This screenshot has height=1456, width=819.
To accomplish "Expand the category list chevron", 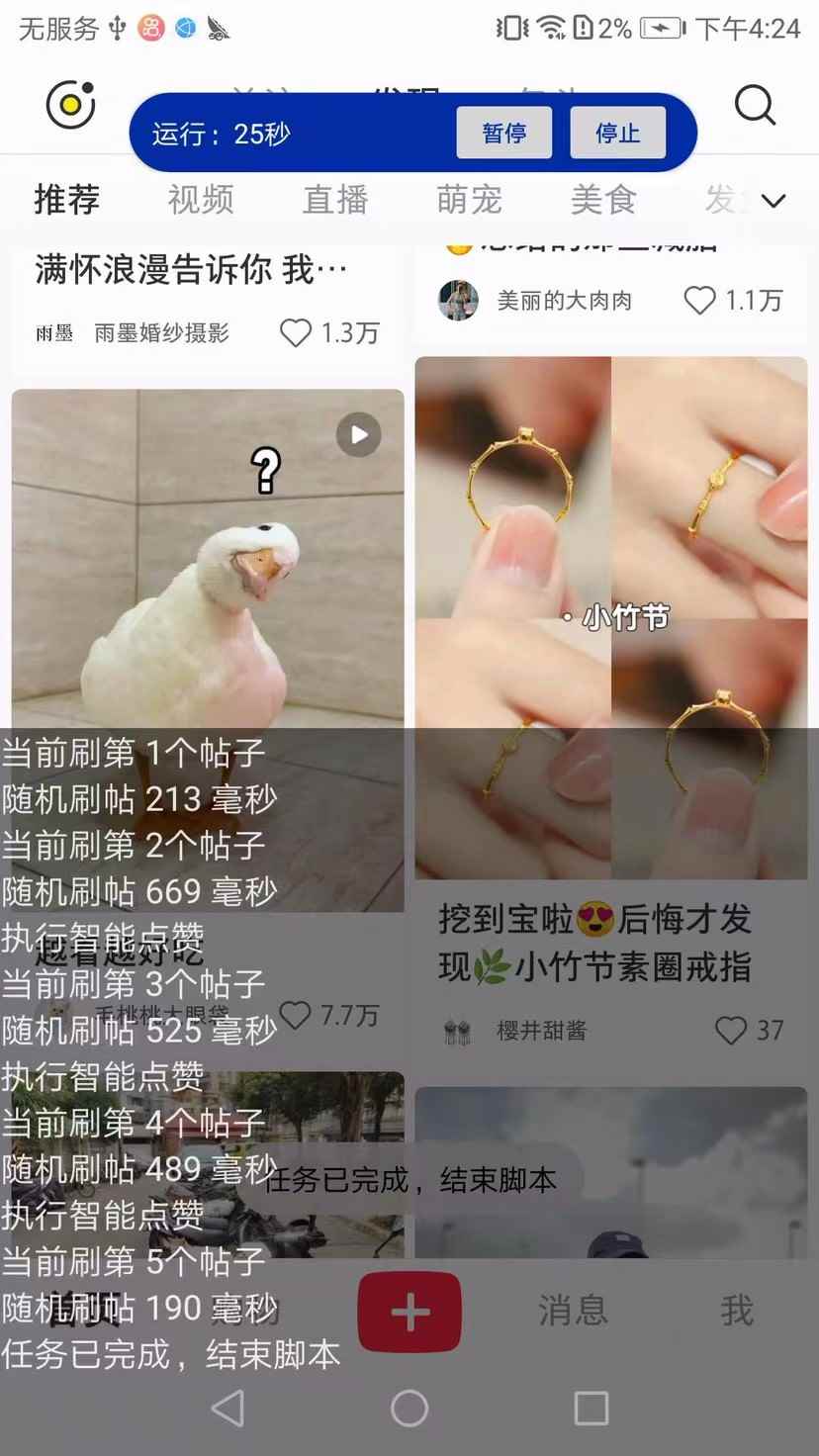I will tap(773, 201).
